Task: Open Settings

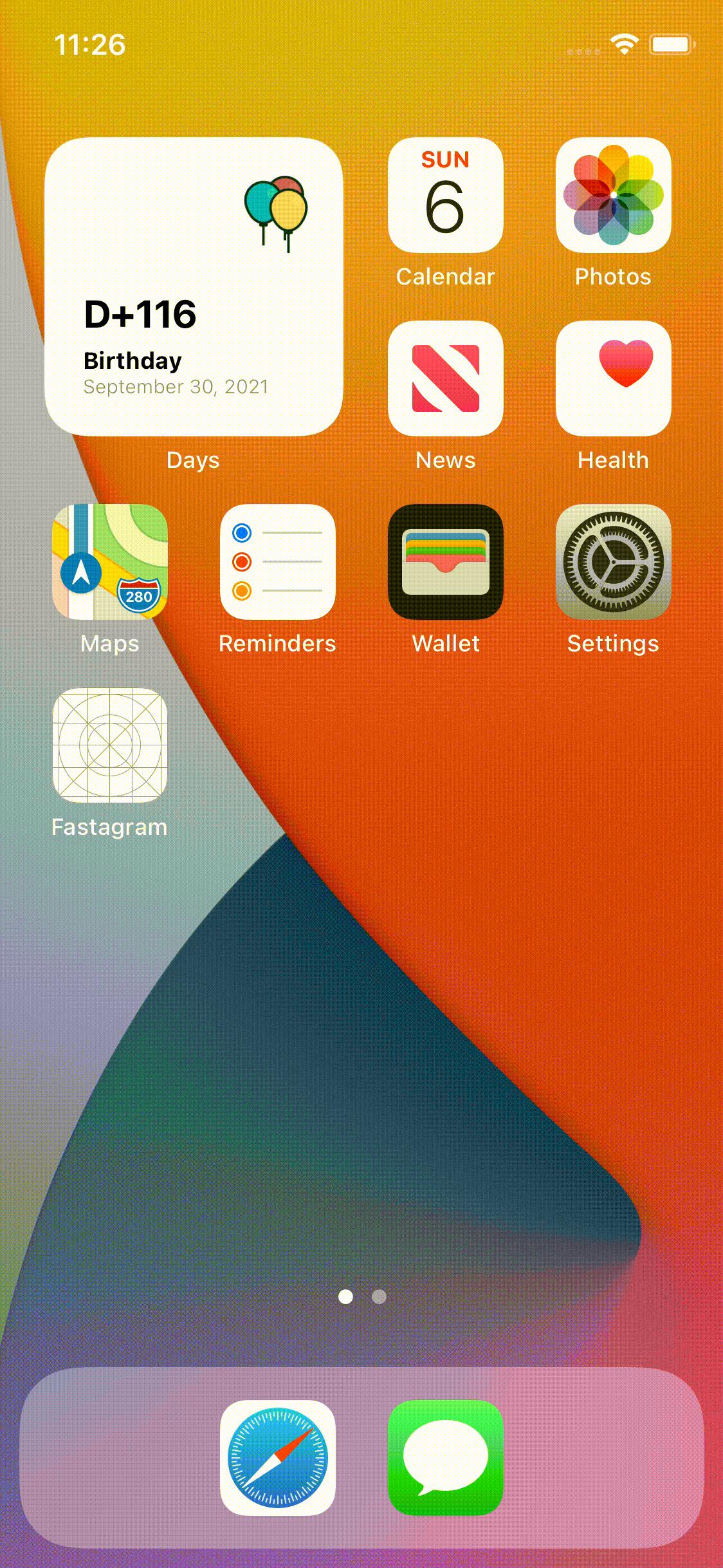Action: pyautogui.click(x=613, y=562)
